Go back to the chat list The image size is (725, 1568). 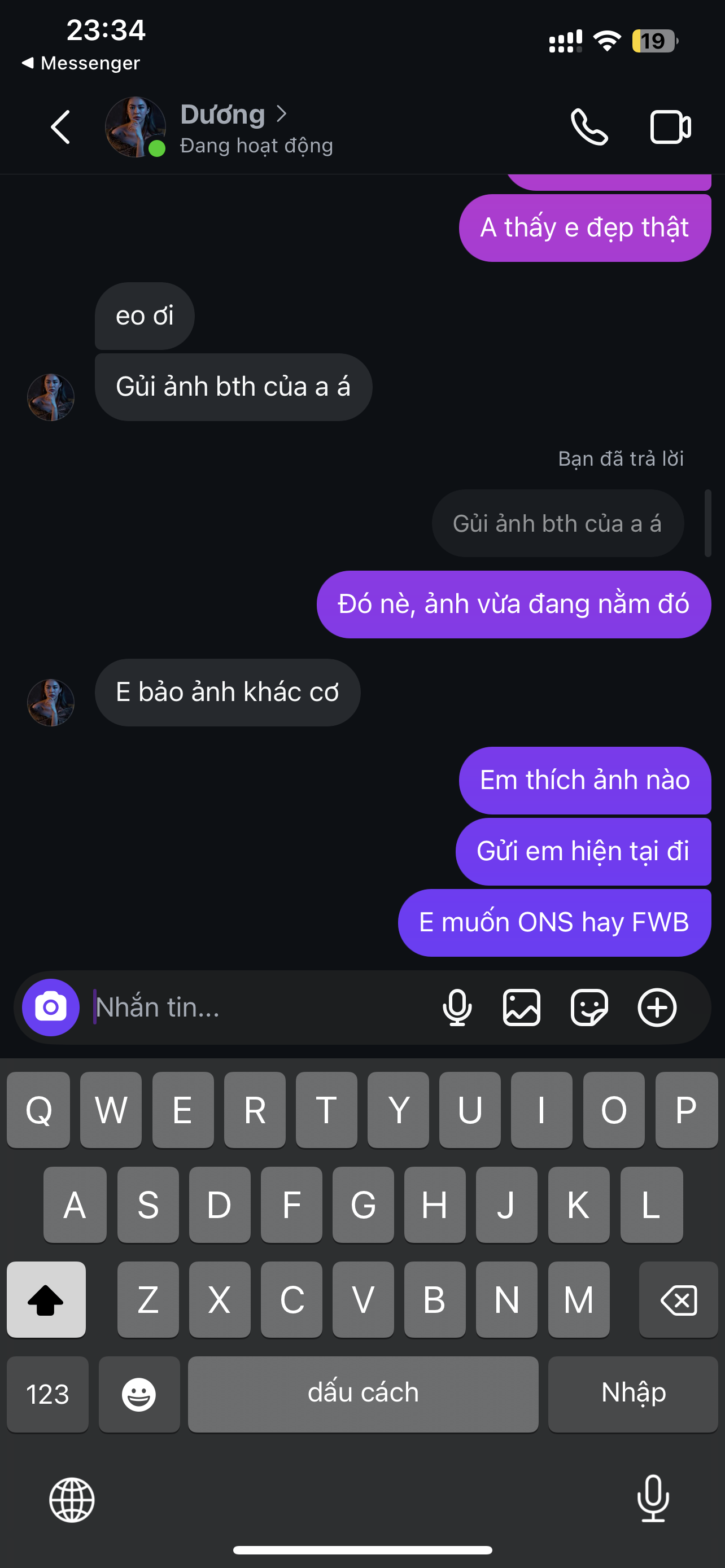[x=60, y=127]
